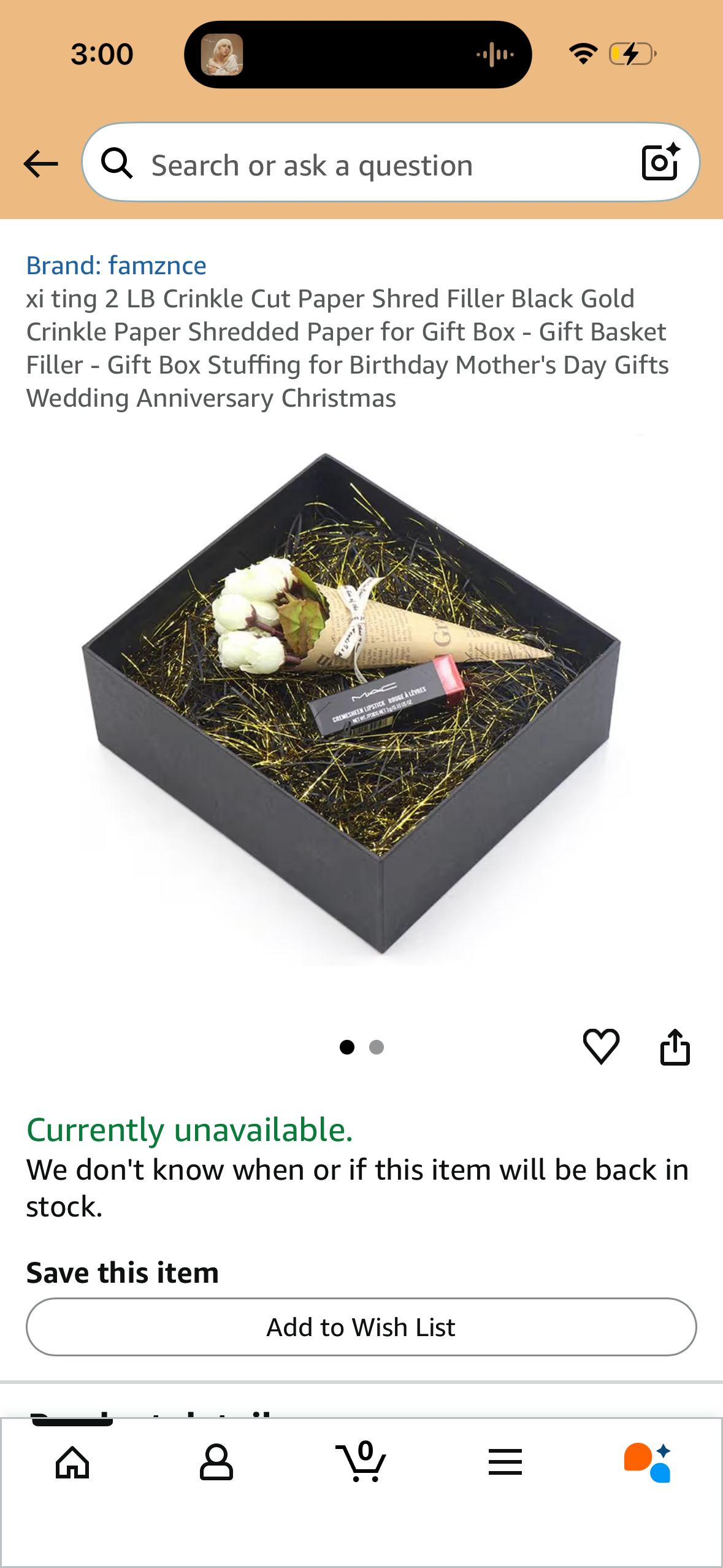The width and height of the screenshot is (723, 1568).
Task: Open the Brand: famznce link
Action: pos(116,266)
